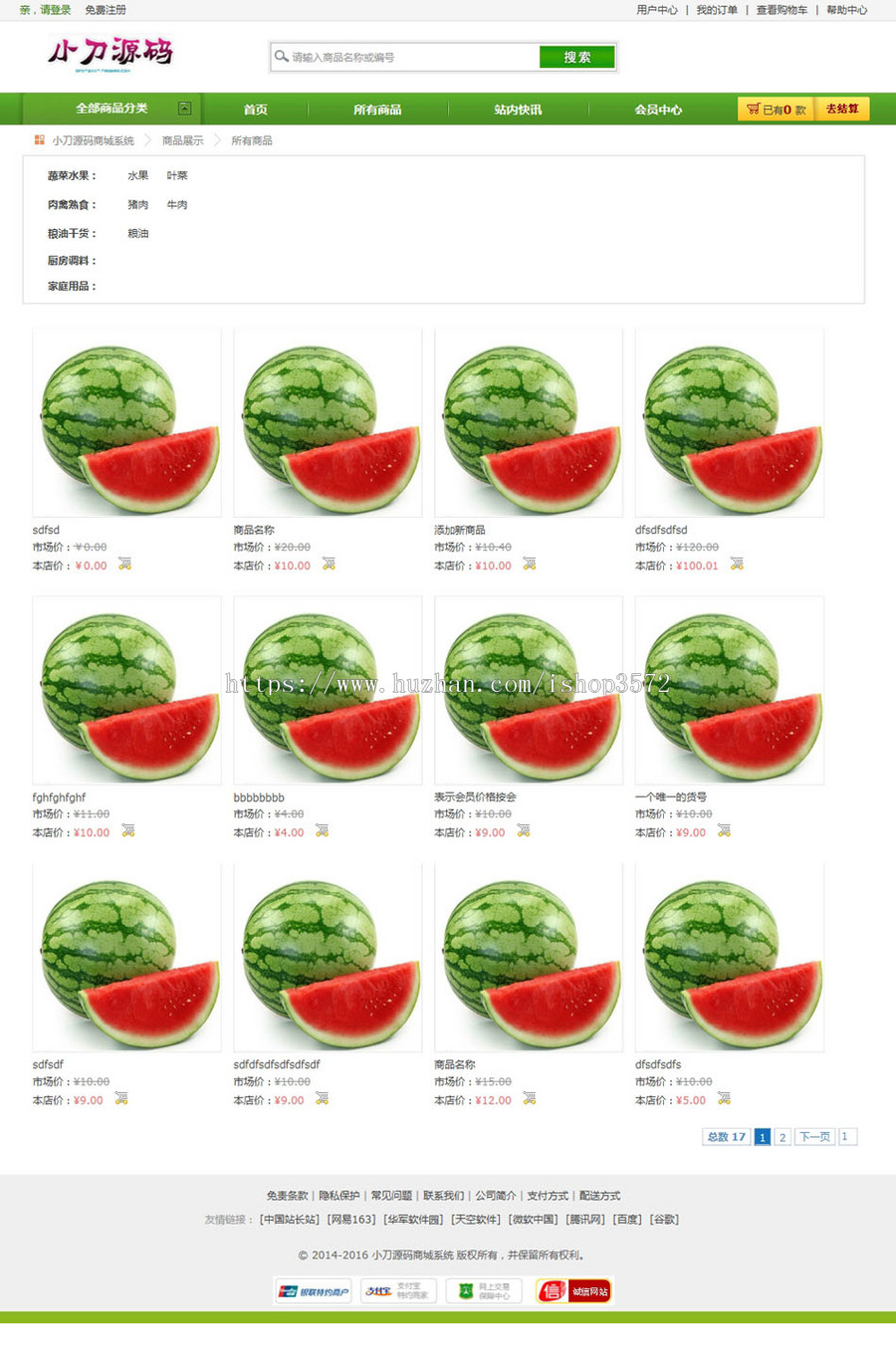Image resolution: width=896 pixels, height=1363 pixels.
Task: Open the 联系我们 footer link
Action: [443, 1196]
